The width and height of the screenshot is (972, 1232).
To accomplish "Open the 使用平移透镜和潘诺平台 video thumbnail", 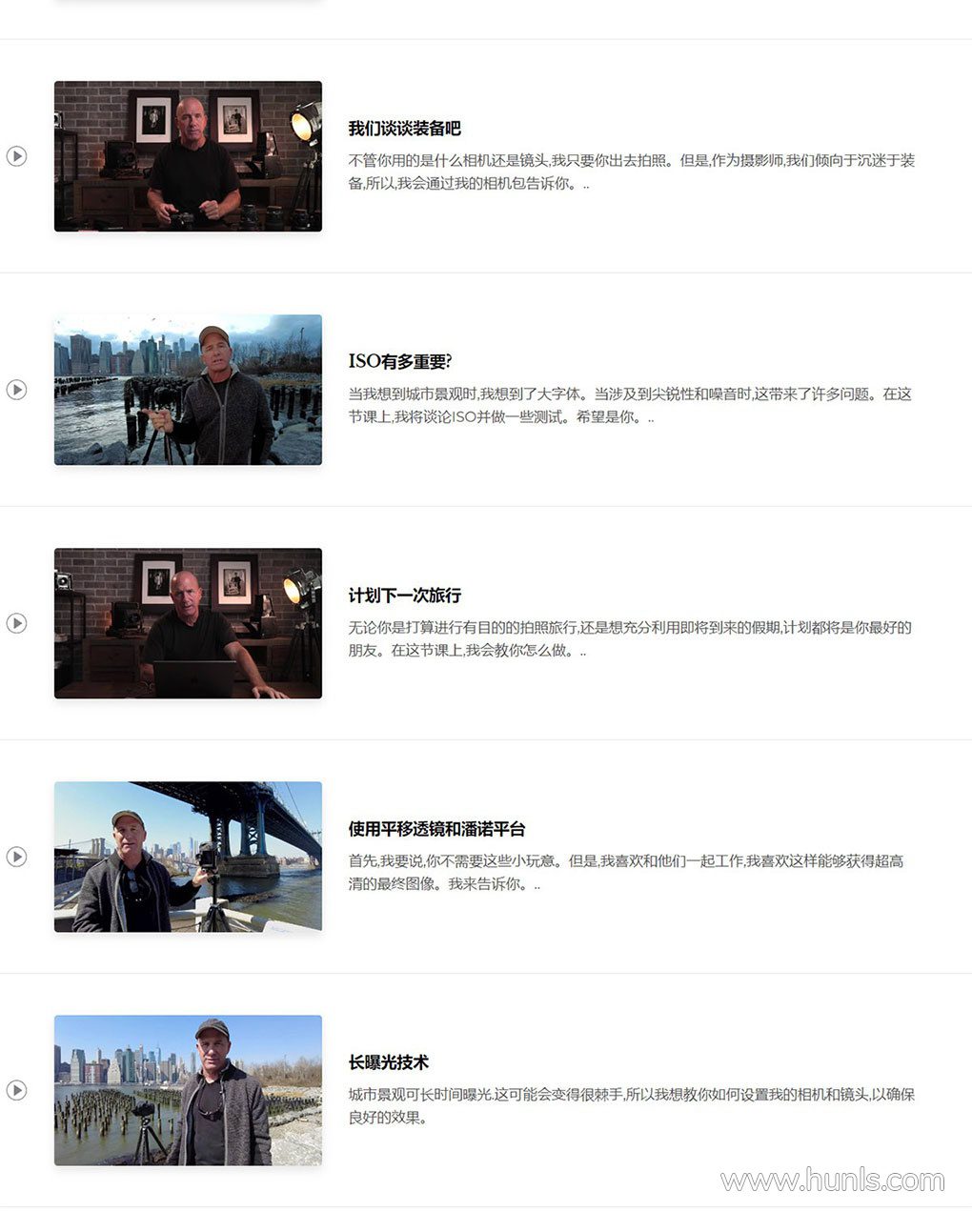I will pos(188,857).
